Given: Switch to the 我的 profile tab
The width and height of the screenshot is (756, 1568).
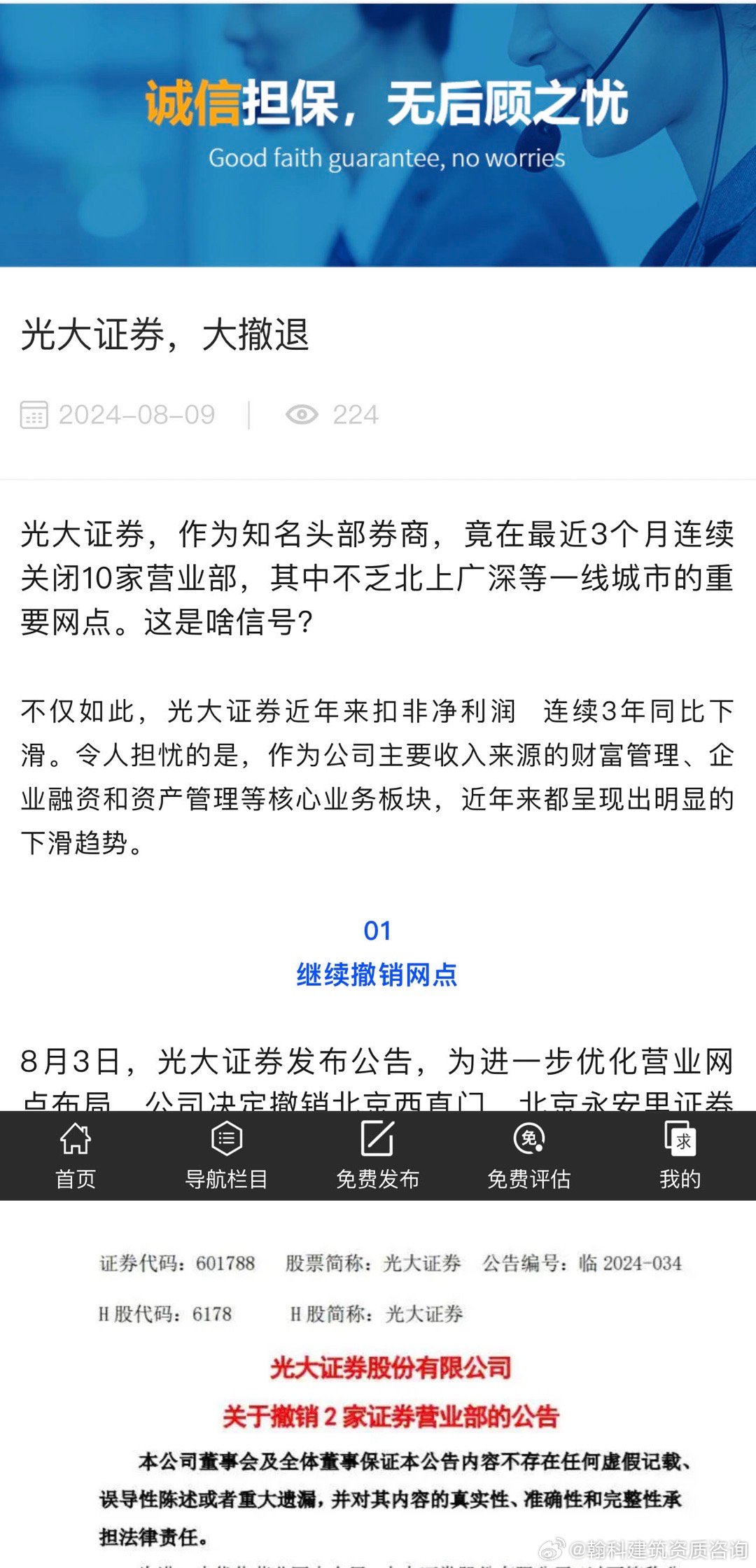Looking at the screenshot, I should click(680, 1156).
